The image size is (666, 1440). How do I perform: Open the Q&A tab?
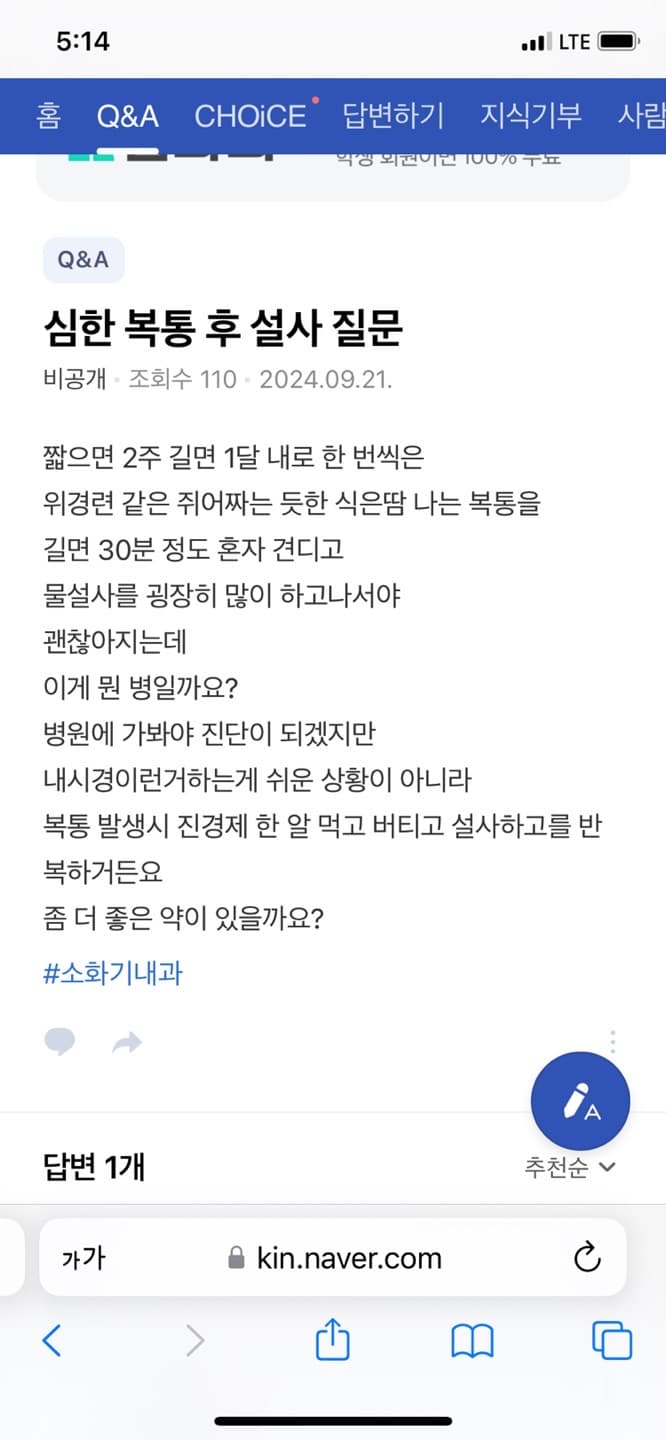click(x=127, y=116)
